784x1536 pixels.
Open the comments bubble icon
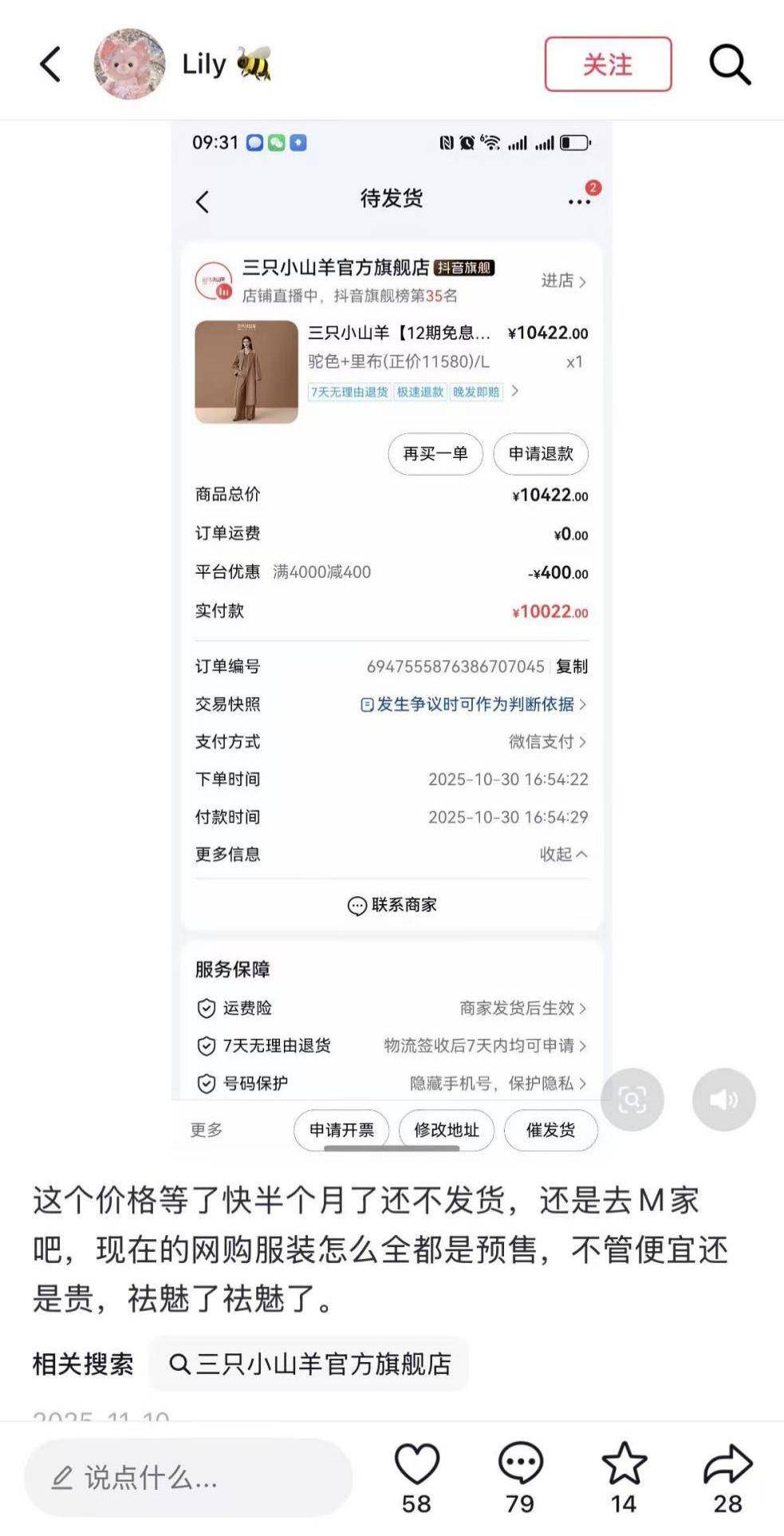point(520,1464)
